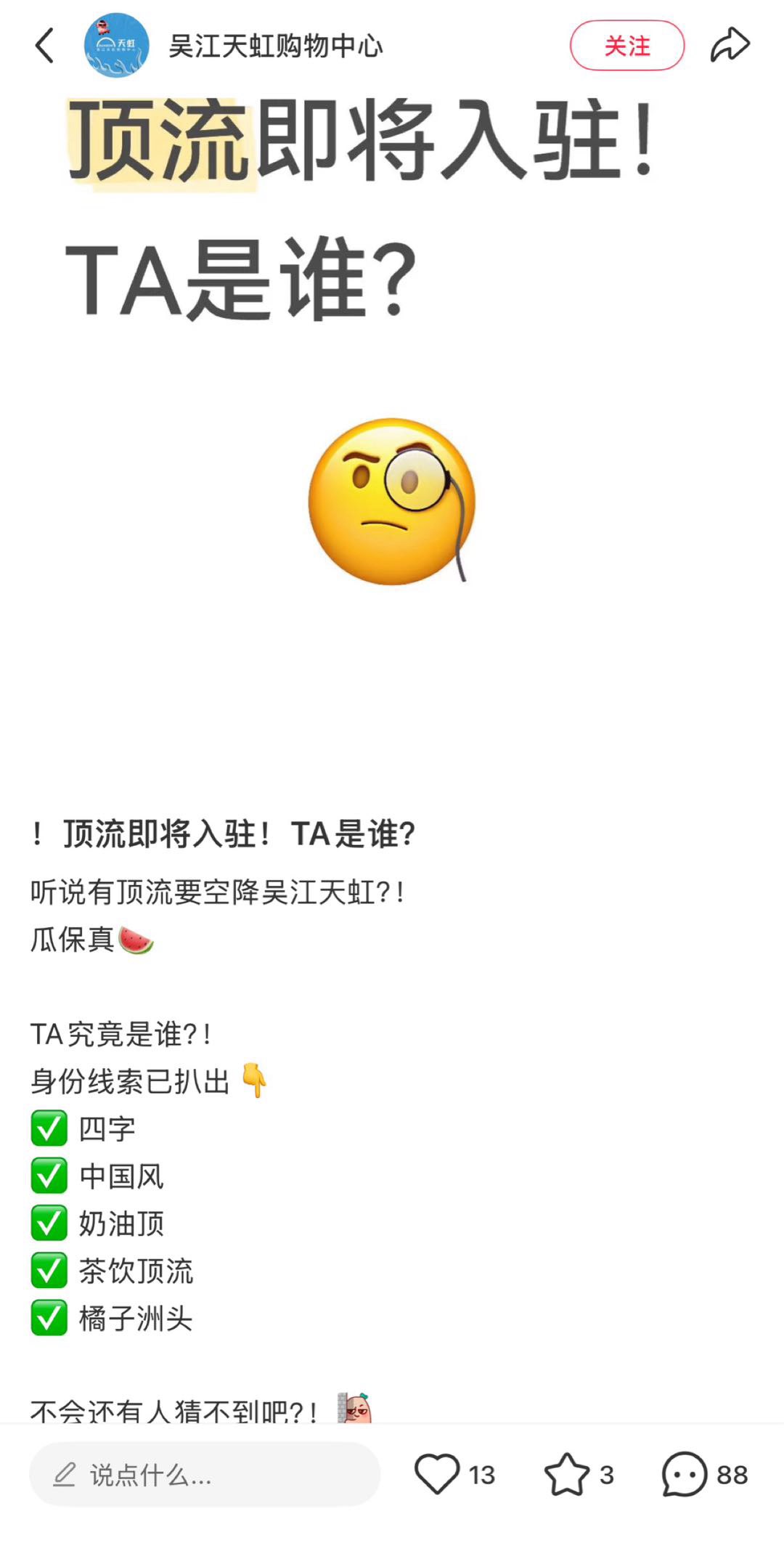Like this post with the heart icon
Viewport: 784px width, 1543px height.
(x=437, y=1474)
